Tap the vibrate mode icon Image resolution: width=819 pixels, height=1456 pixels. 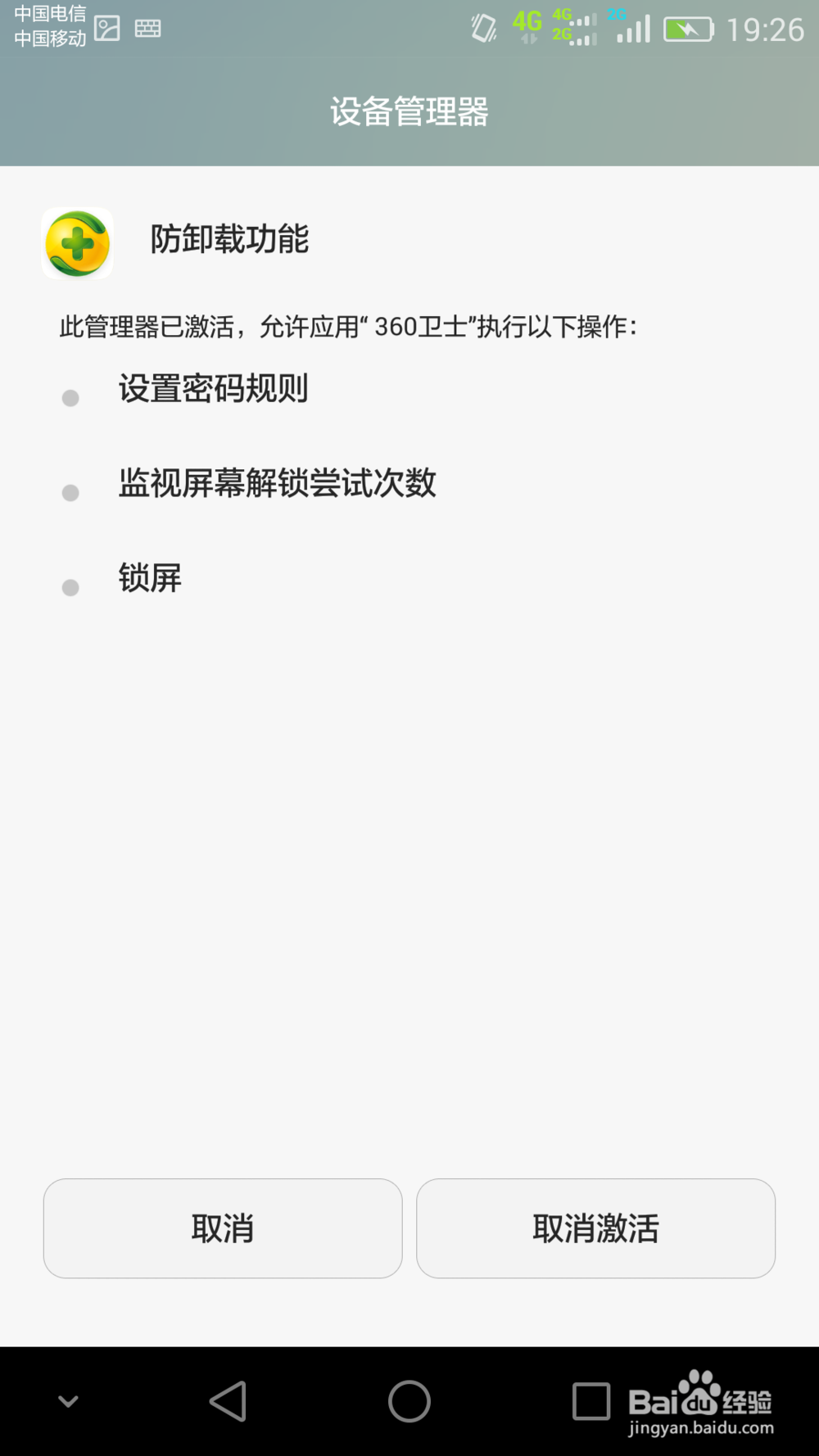point(484,27)
